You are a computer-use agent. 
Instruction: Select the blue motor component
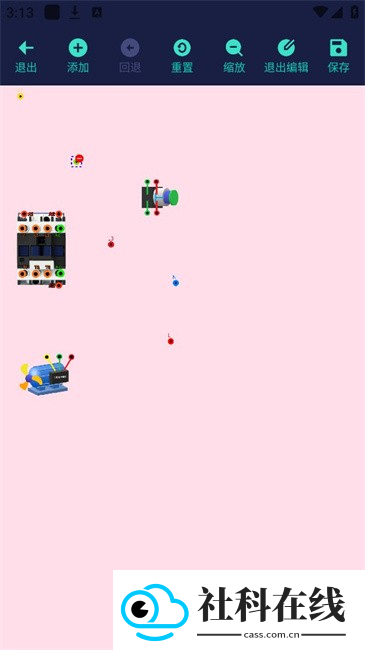(x=46, y=375)
